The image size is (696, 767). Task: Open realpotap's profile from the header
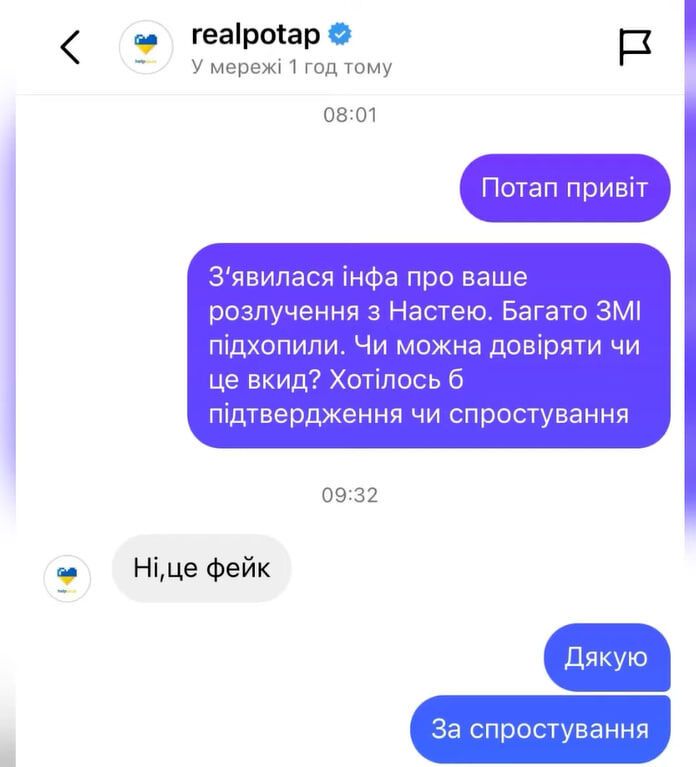pos(255,36)
